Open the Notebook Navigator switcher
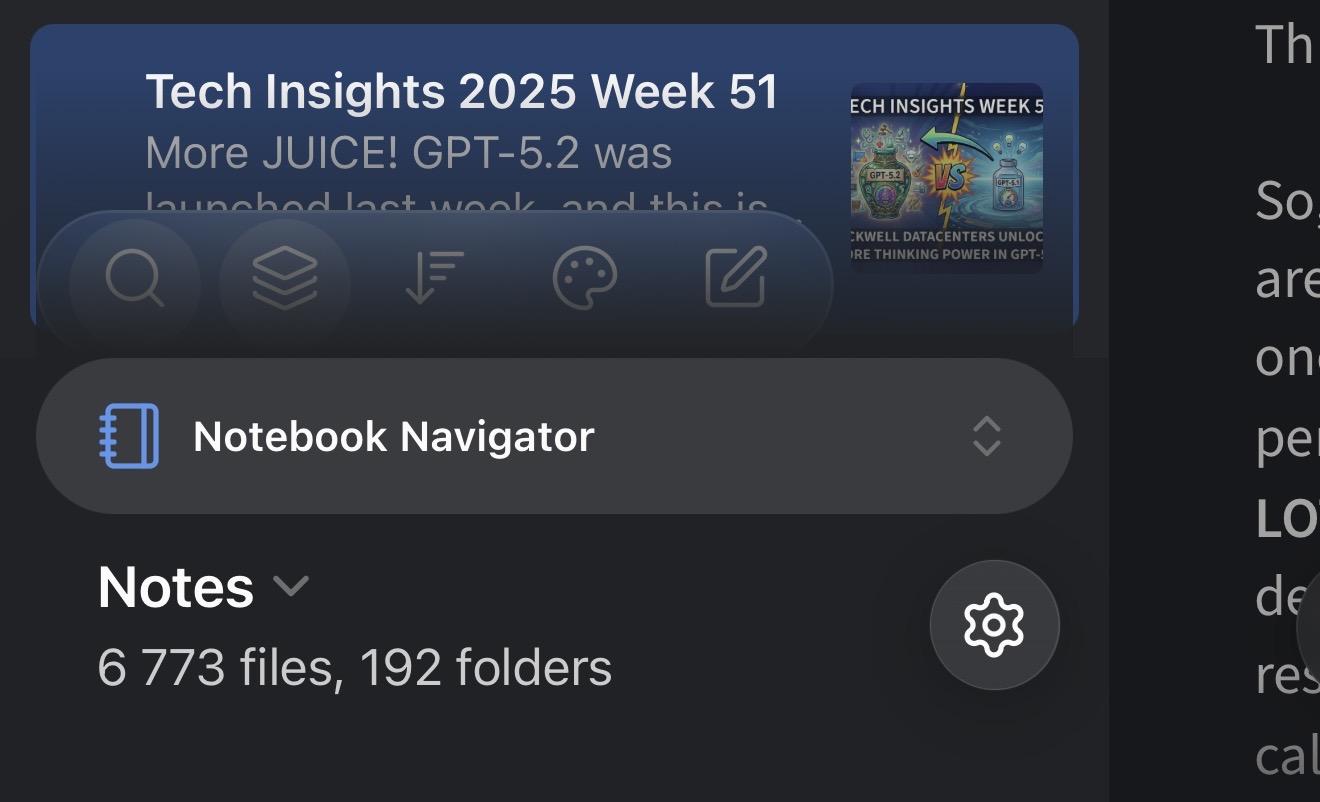The width and height of the screenshot is (1320, 802). click(x=554, y=436)
